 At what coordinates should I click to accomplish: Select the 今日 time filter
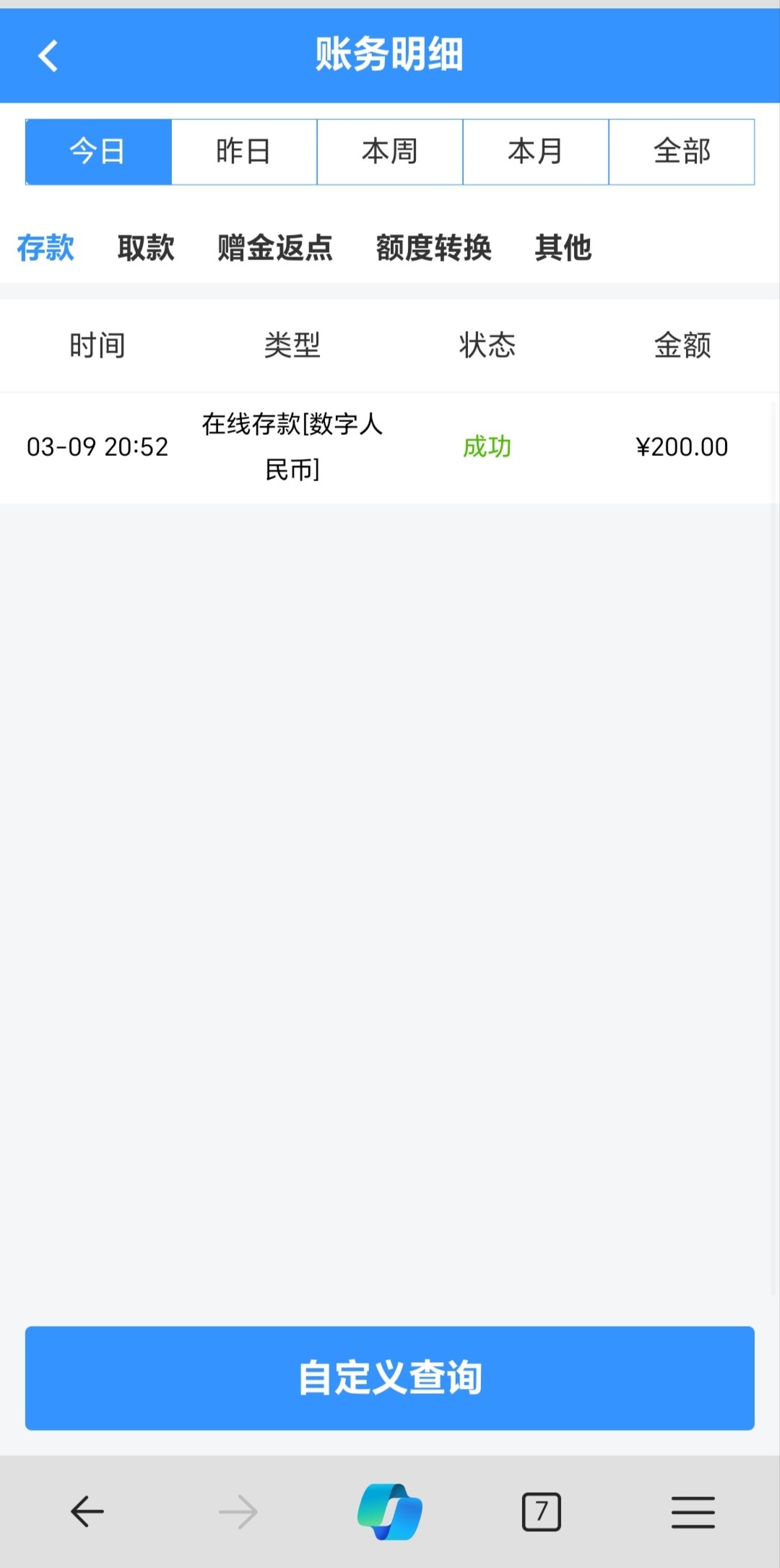(x=98, y=152)
